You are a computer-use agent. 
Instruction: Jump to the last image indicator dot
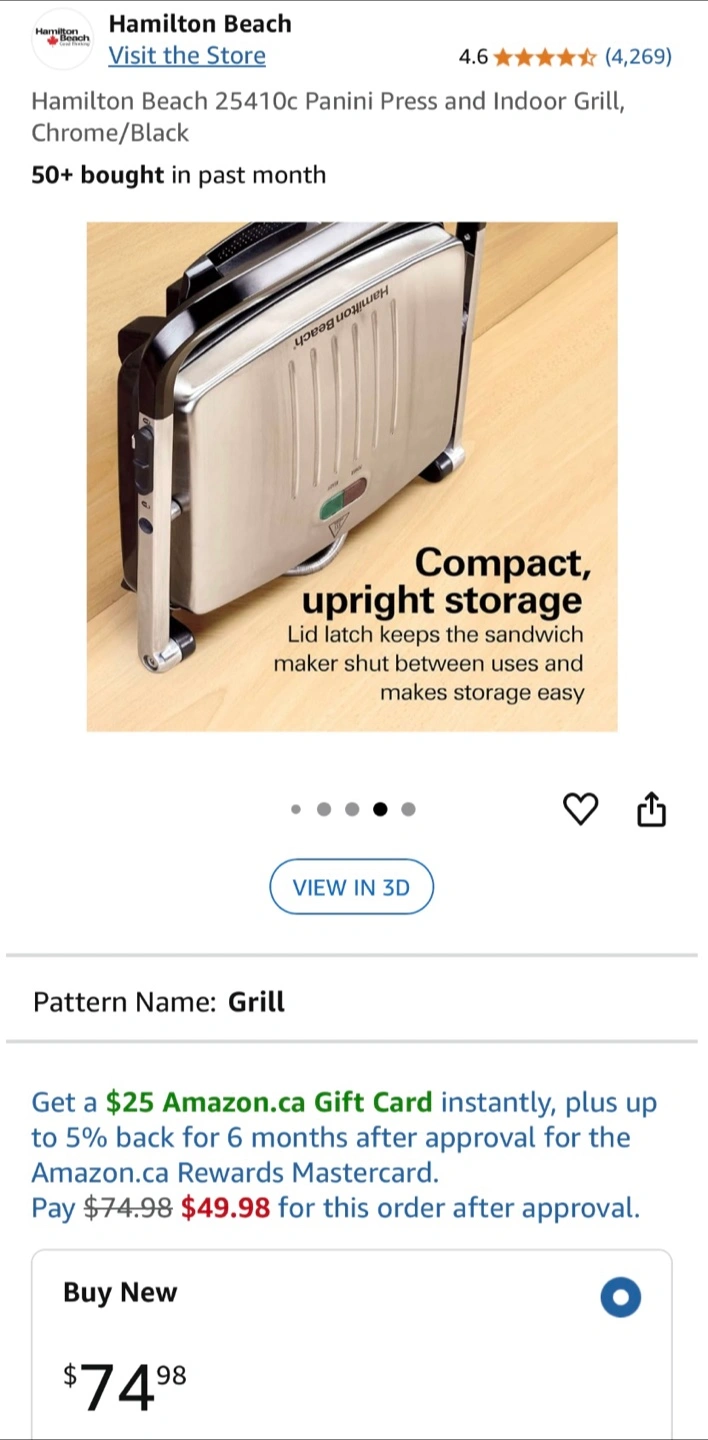click(x=408, y=809)
